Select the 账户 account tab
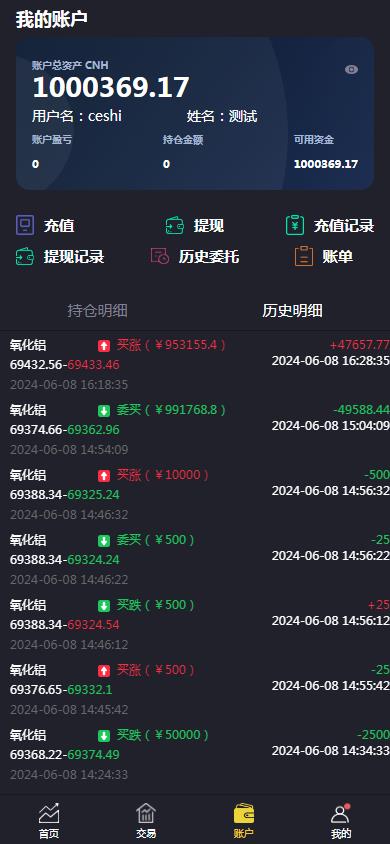390x844 pixels. pyautogui.click(x=244, y=821)
